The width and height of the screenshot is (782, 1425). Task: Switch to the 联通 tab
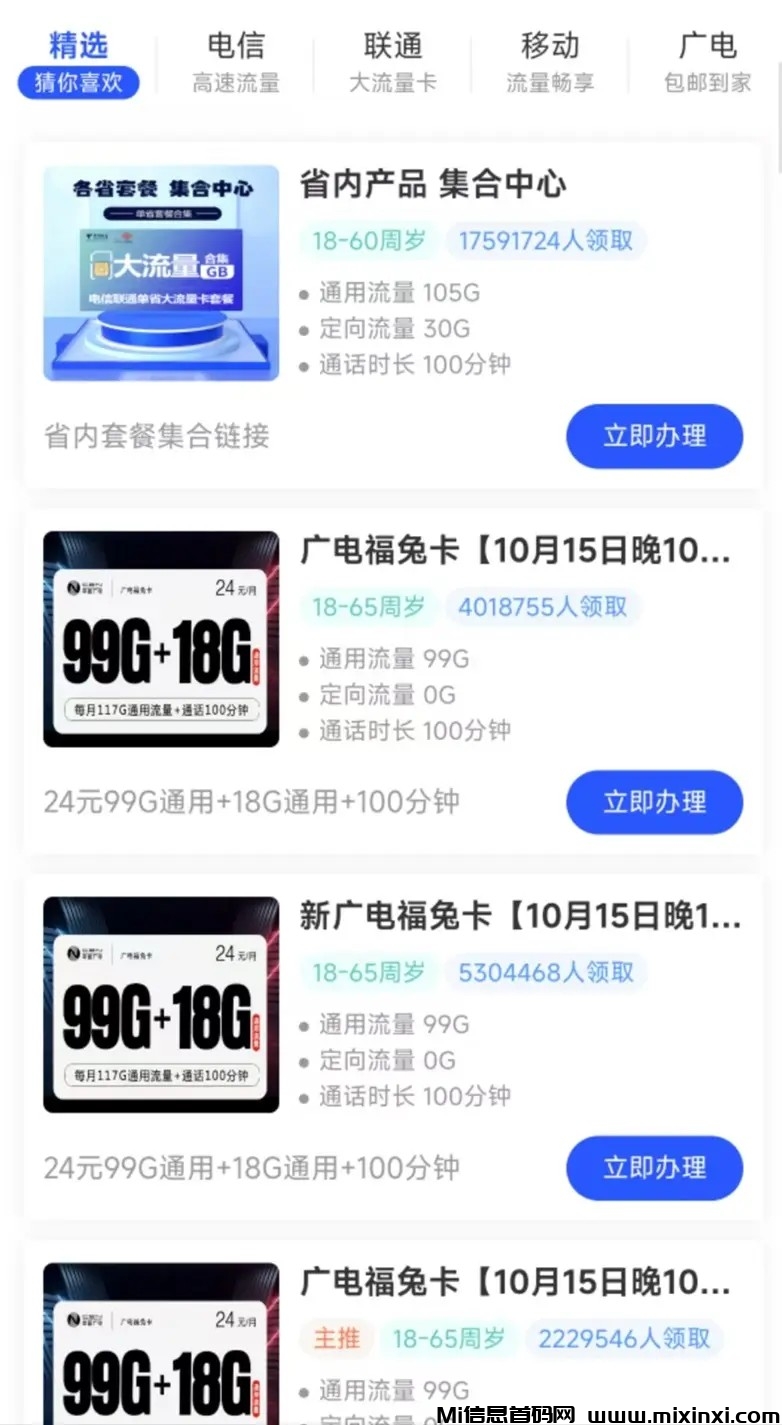click(x=392, y=62)
